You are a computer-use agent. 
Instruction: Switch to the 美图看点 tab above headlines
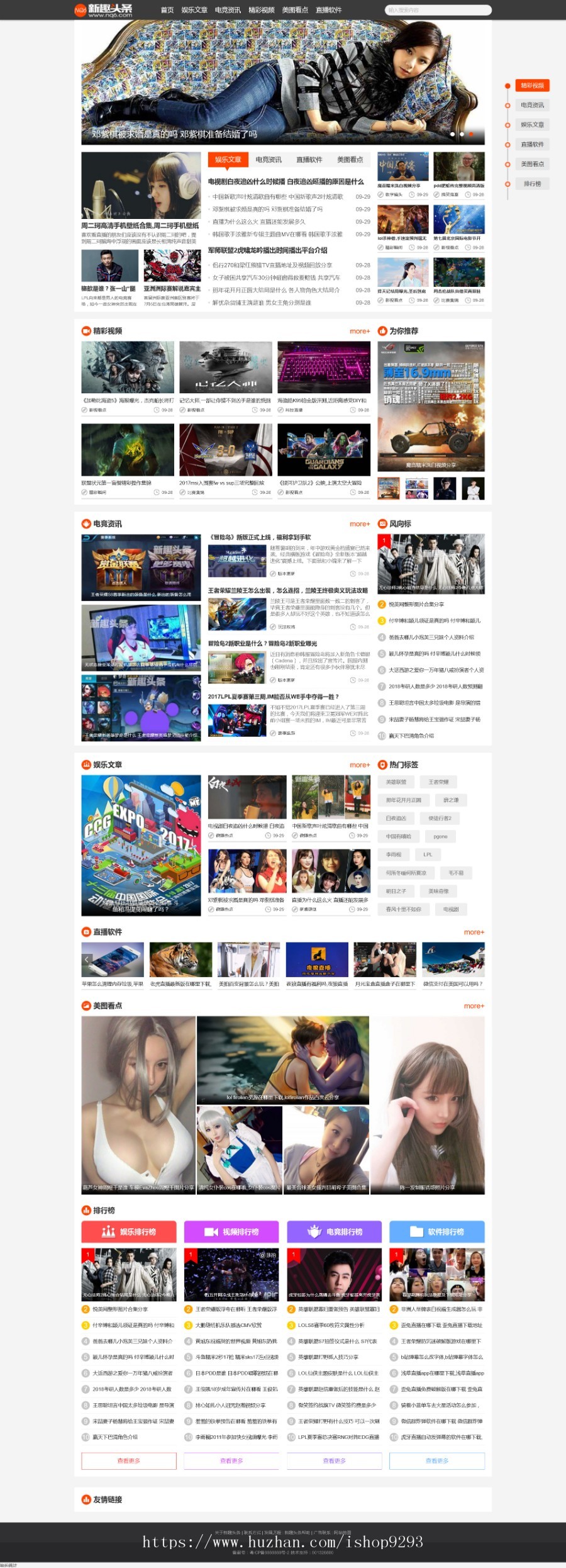(350, 160)
